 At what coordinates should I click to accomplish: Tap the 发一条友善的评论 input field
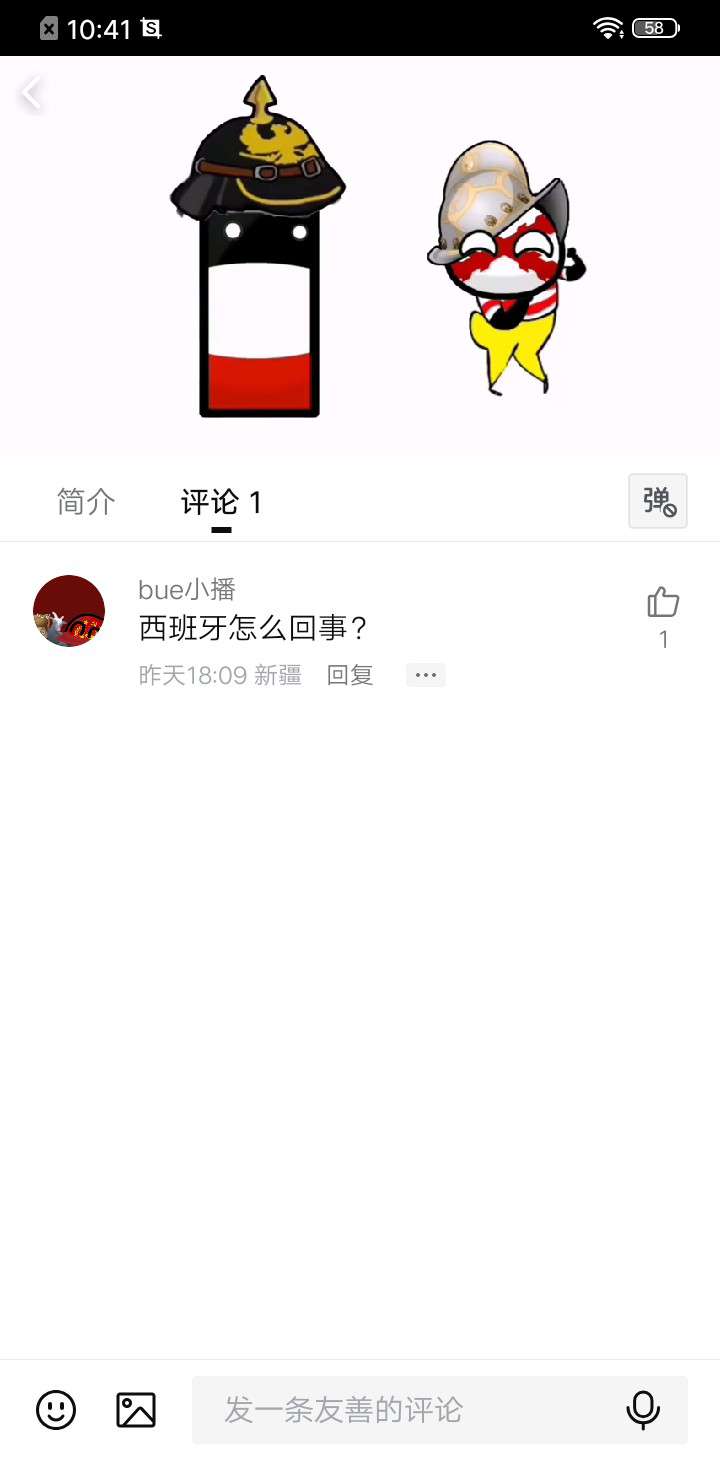tap(400, 1410)
